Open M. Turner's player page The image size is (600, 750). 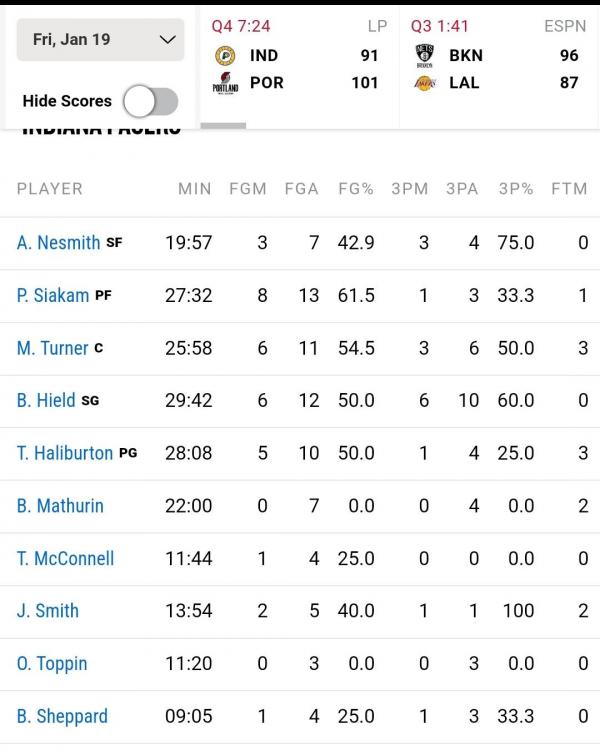tap(52, 348)
